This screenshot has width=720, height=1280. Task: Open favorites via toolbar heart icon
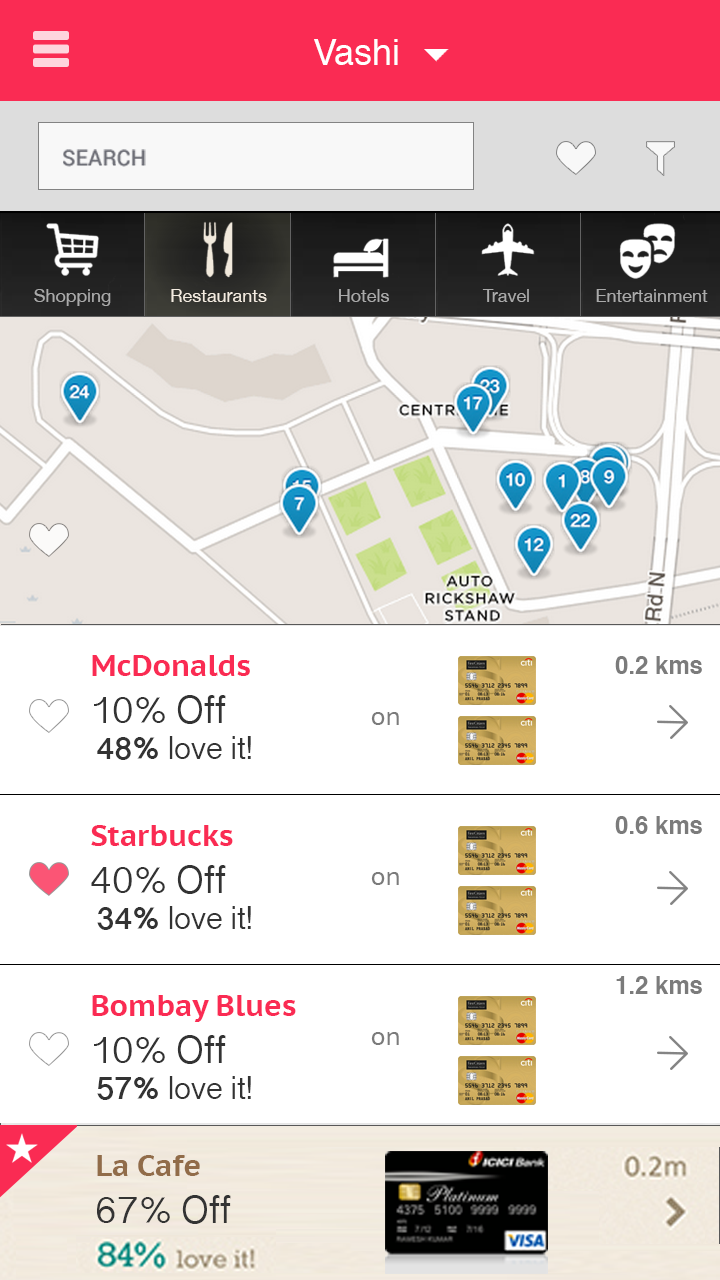tap(576, 157)
